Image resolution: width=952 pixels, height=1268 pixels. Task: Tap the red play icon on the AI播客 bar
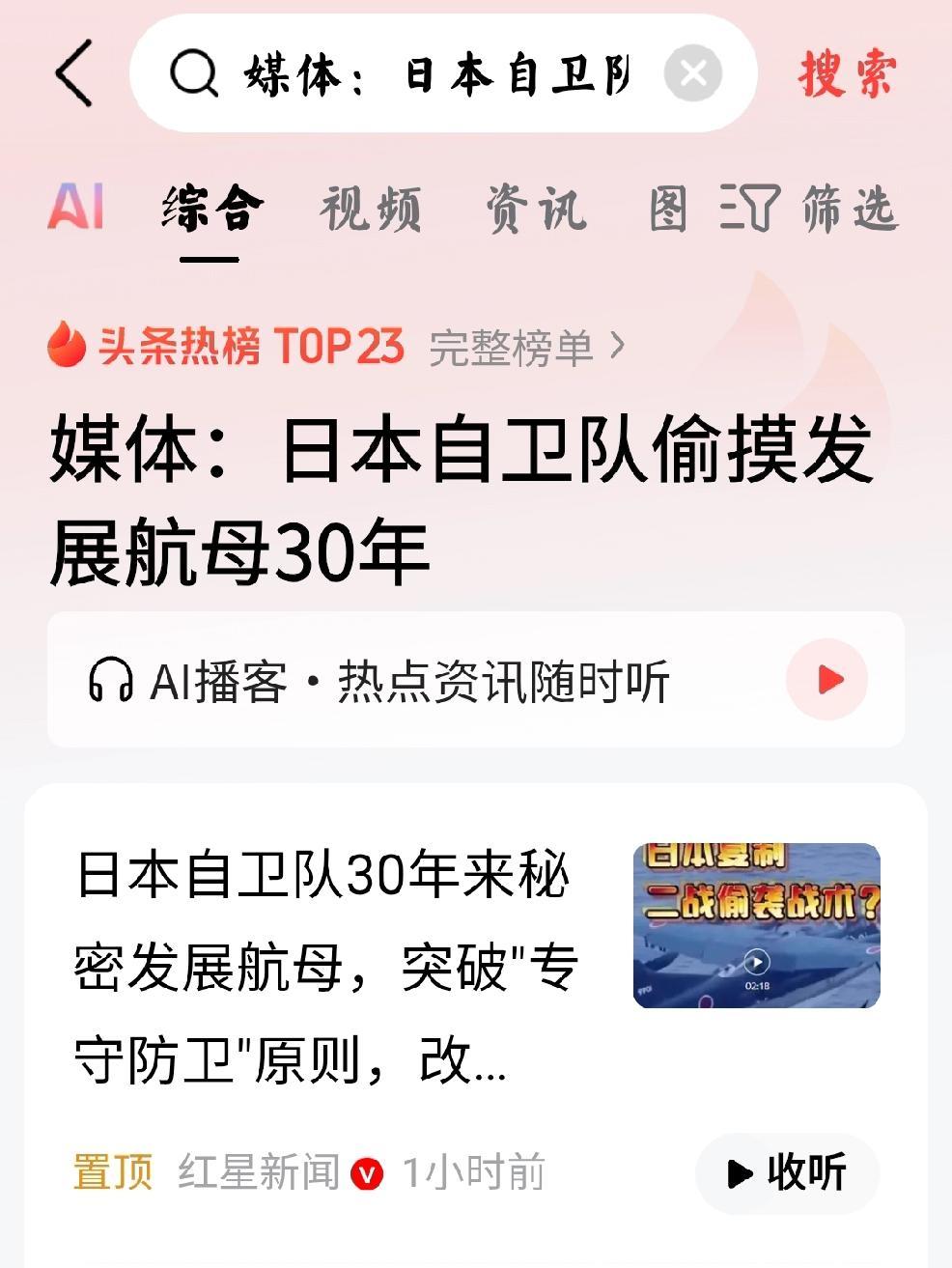826,680
